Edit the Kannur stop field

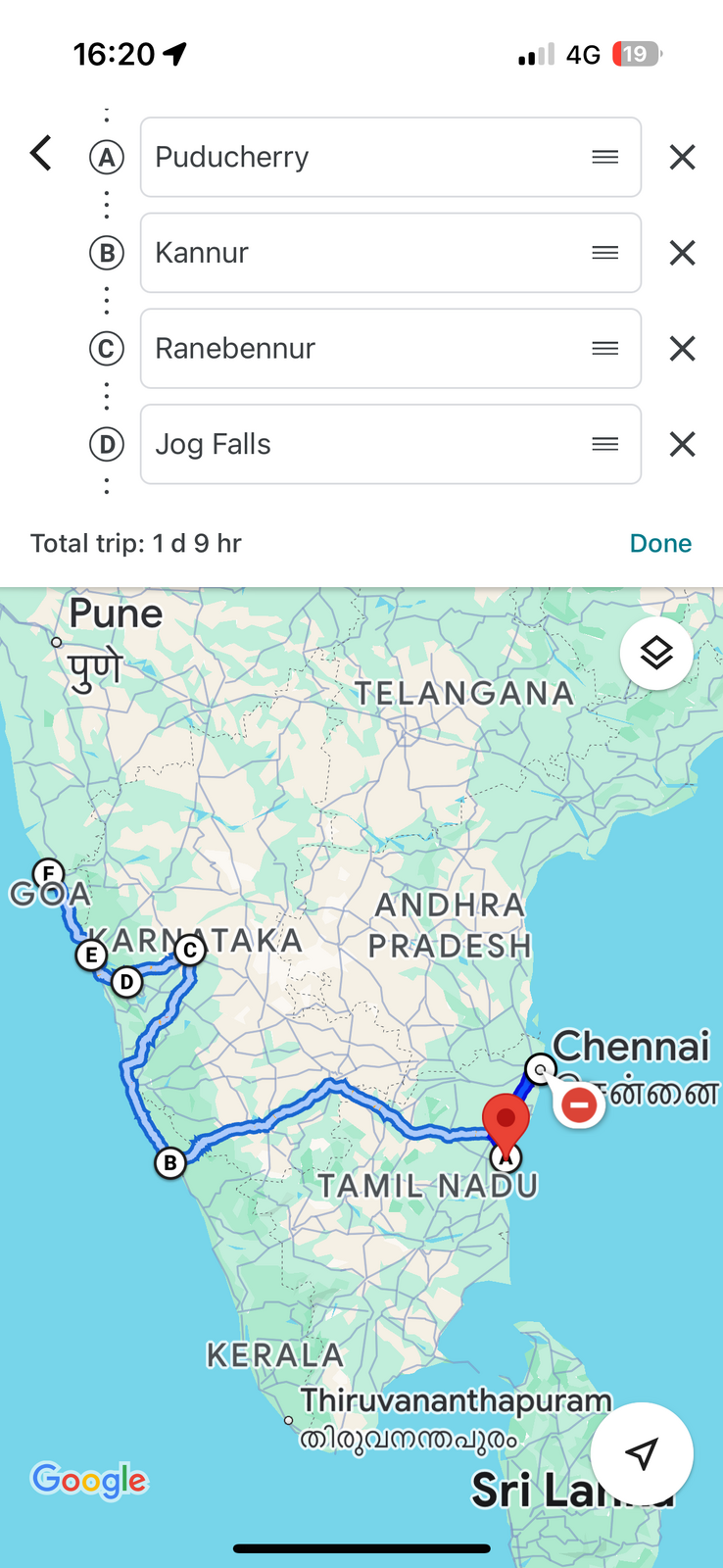pyautogui.click(x=362, y=253)
